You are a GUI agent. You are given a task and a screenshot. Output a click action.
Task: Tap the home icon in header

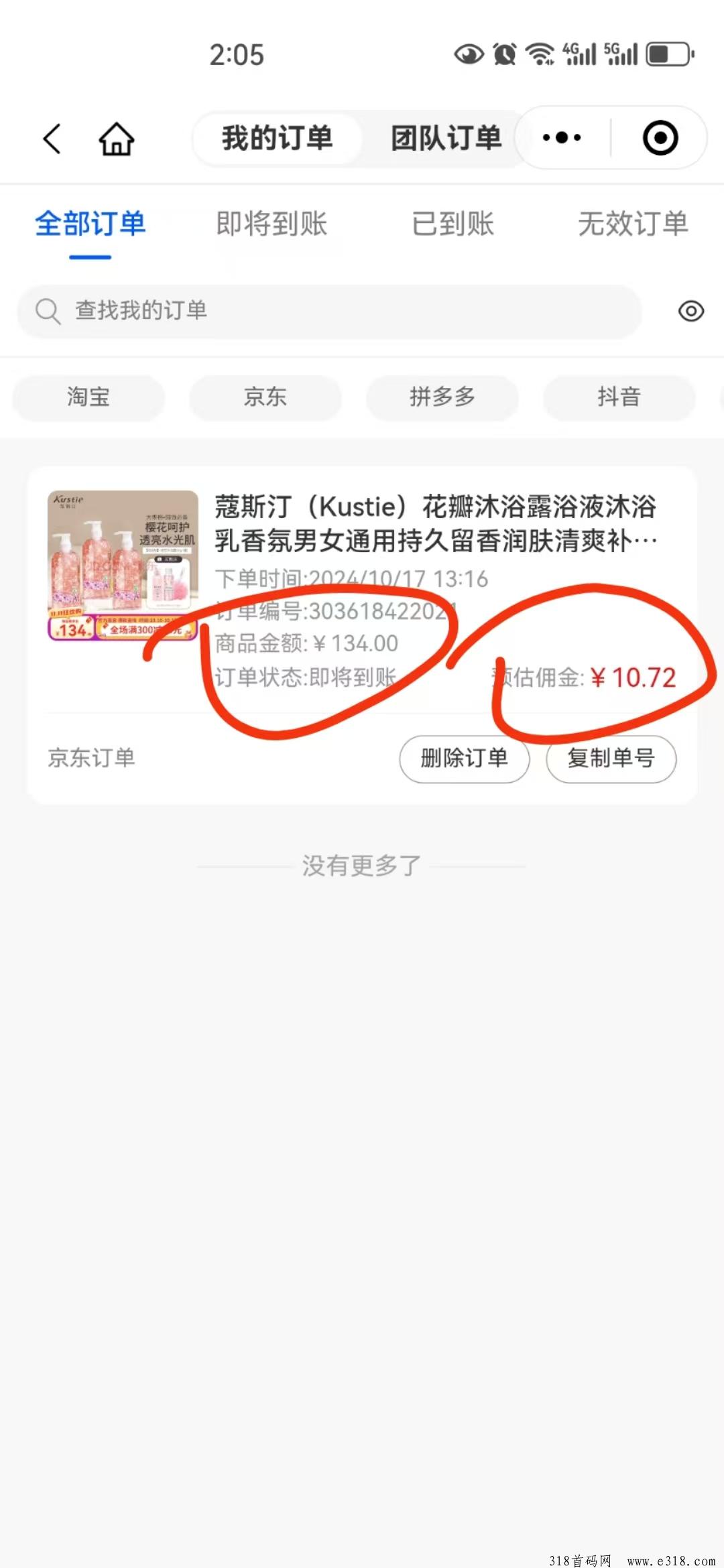click(117, 139)
